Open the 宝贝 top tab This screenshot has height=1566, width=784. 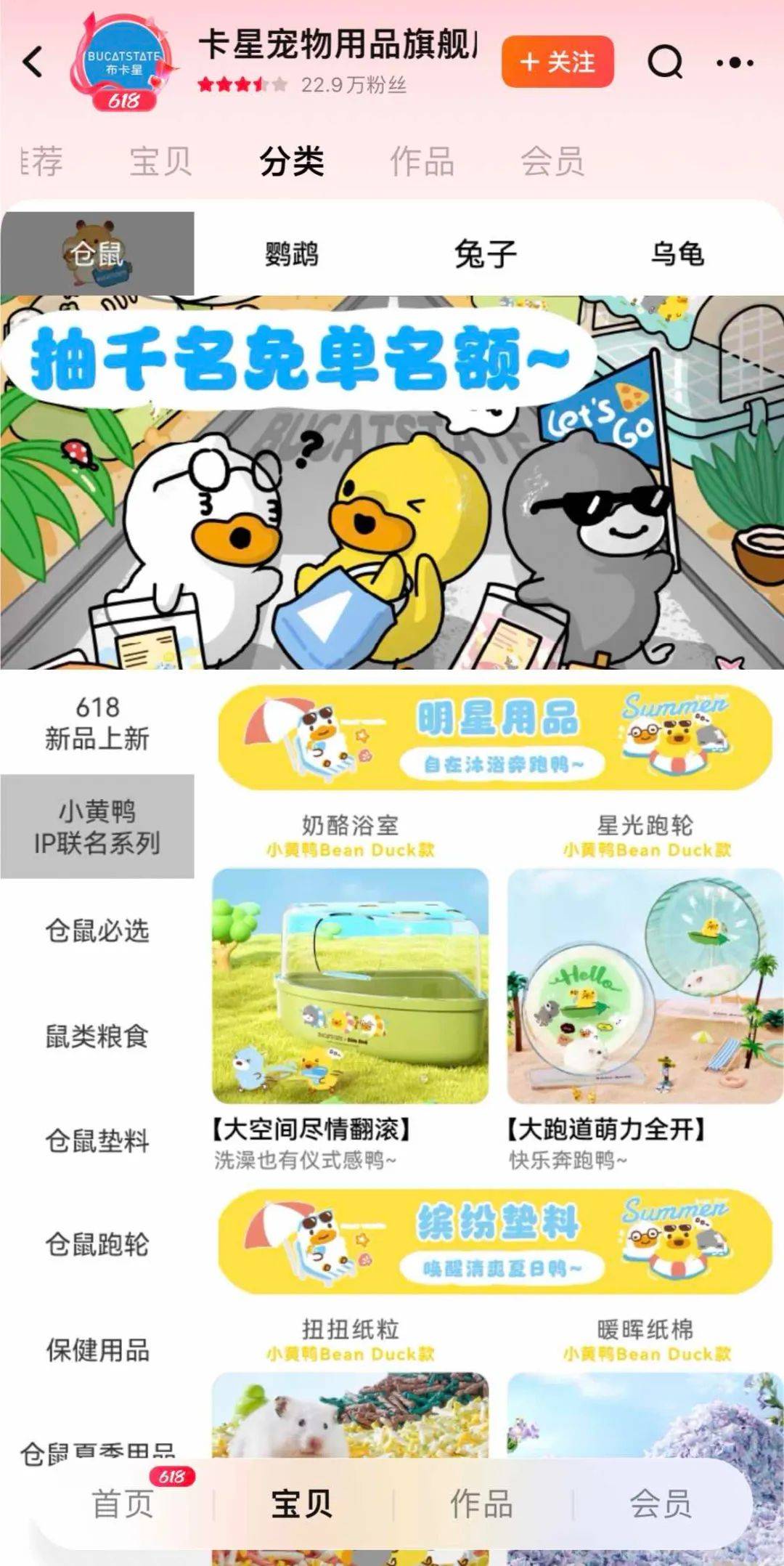[160, 161]
